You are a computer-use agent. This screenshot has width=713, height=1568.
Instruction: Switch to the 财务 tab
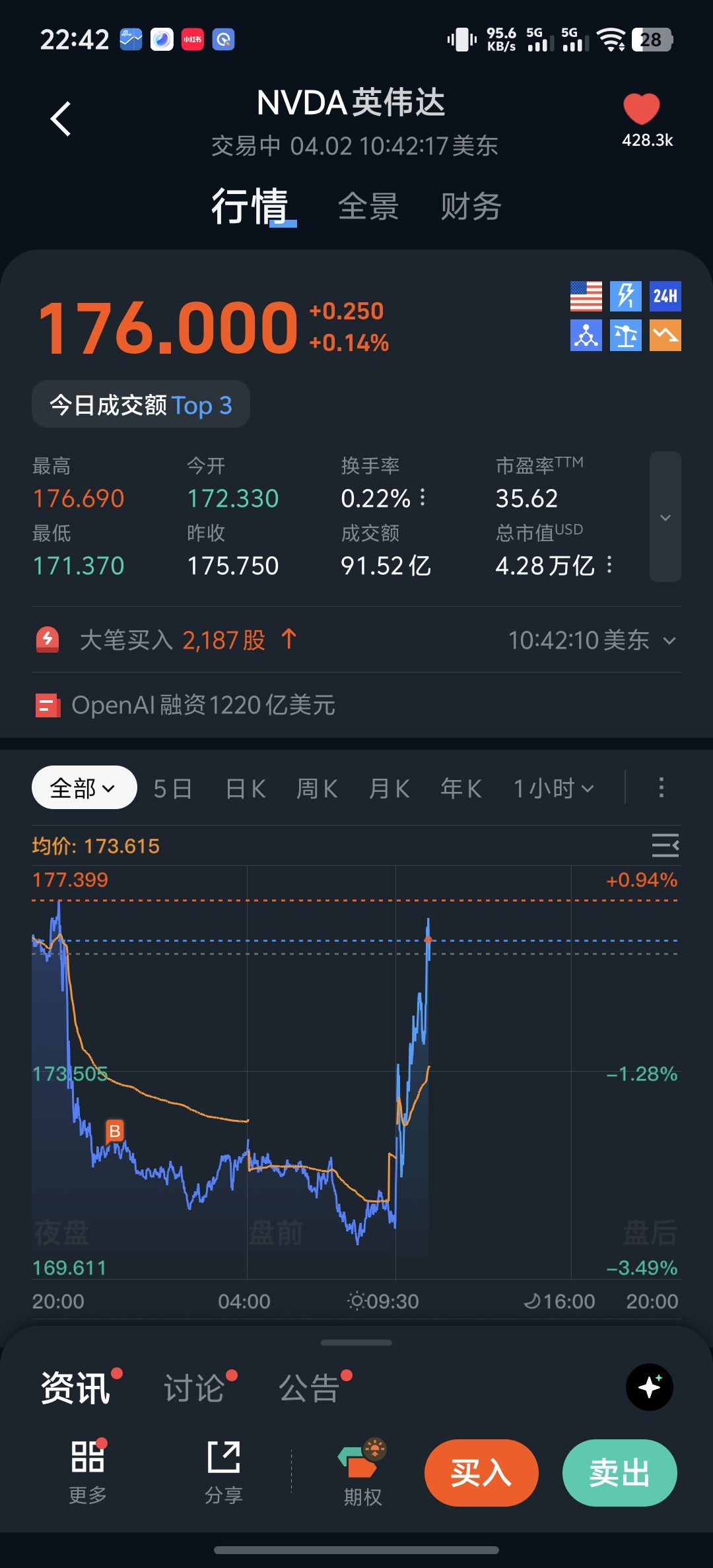coord(471,207)
